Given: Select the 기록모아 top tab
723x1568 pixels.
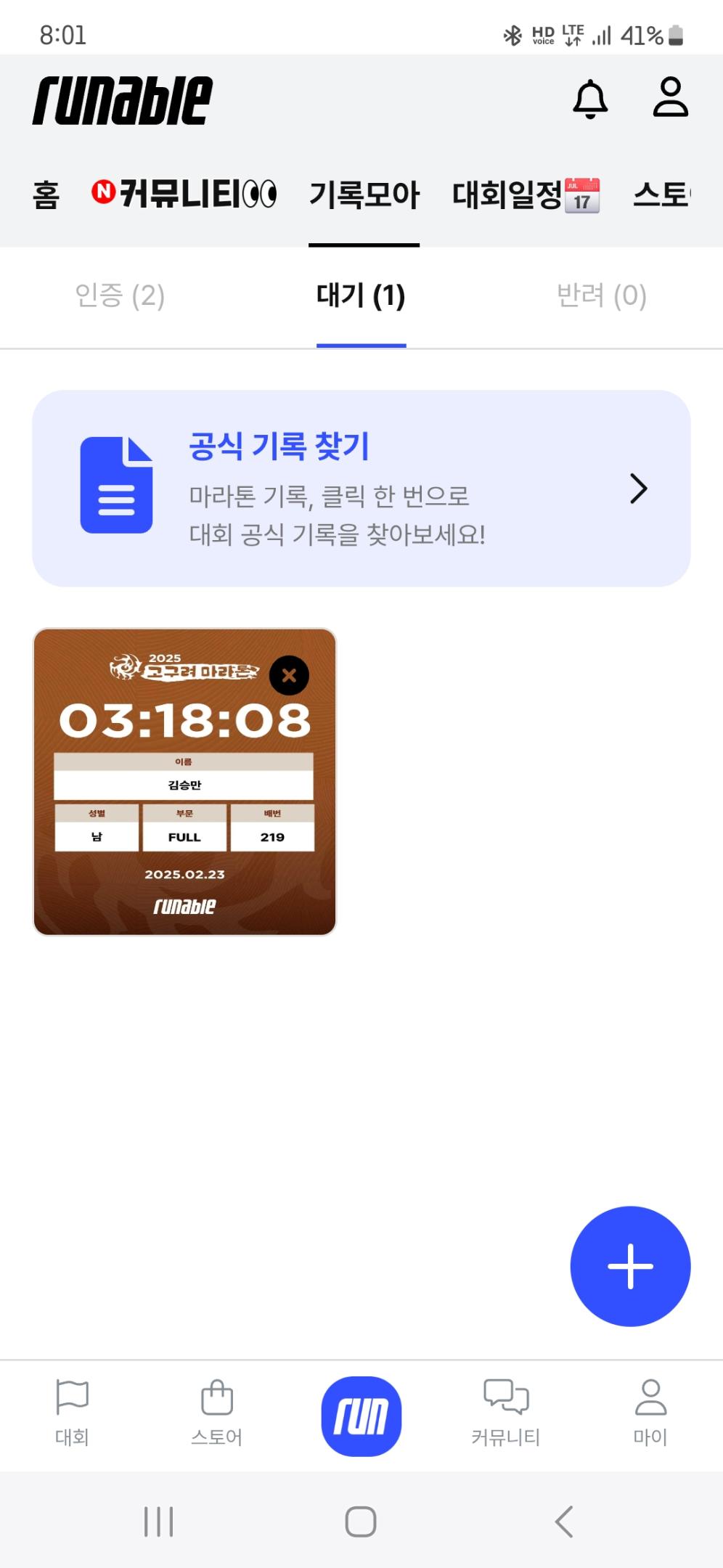Looking at the screenshot, I should pos(364,195).
